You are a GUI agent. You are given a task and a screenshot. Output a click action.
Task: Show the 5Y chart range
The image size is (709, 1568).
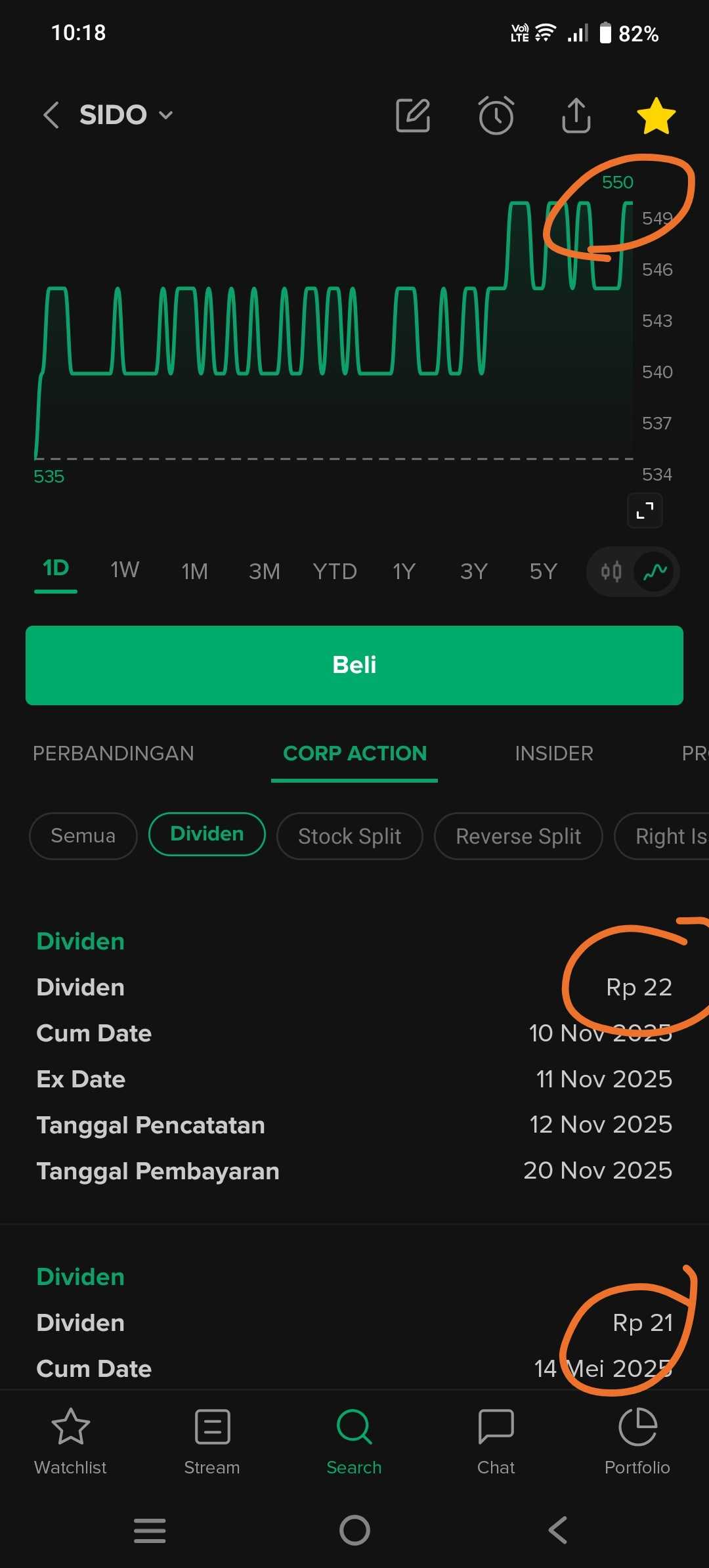543,571
